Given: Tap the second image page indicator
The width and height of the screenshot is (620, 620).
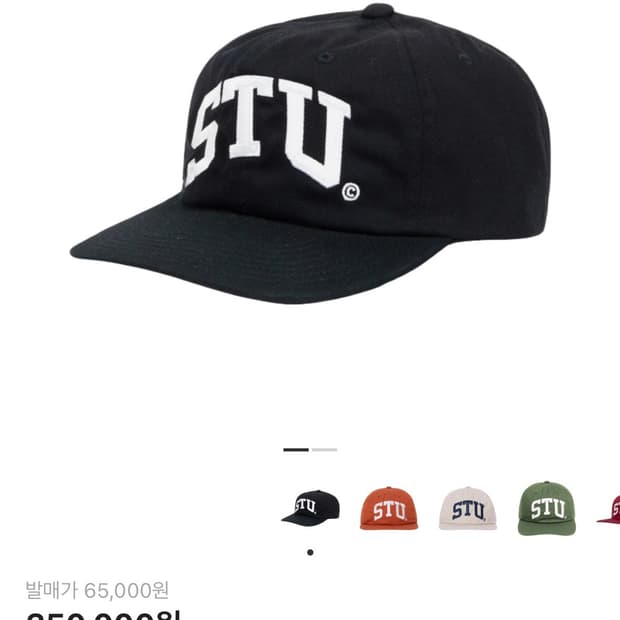Looking at the screenshot, I should point(324,450).
